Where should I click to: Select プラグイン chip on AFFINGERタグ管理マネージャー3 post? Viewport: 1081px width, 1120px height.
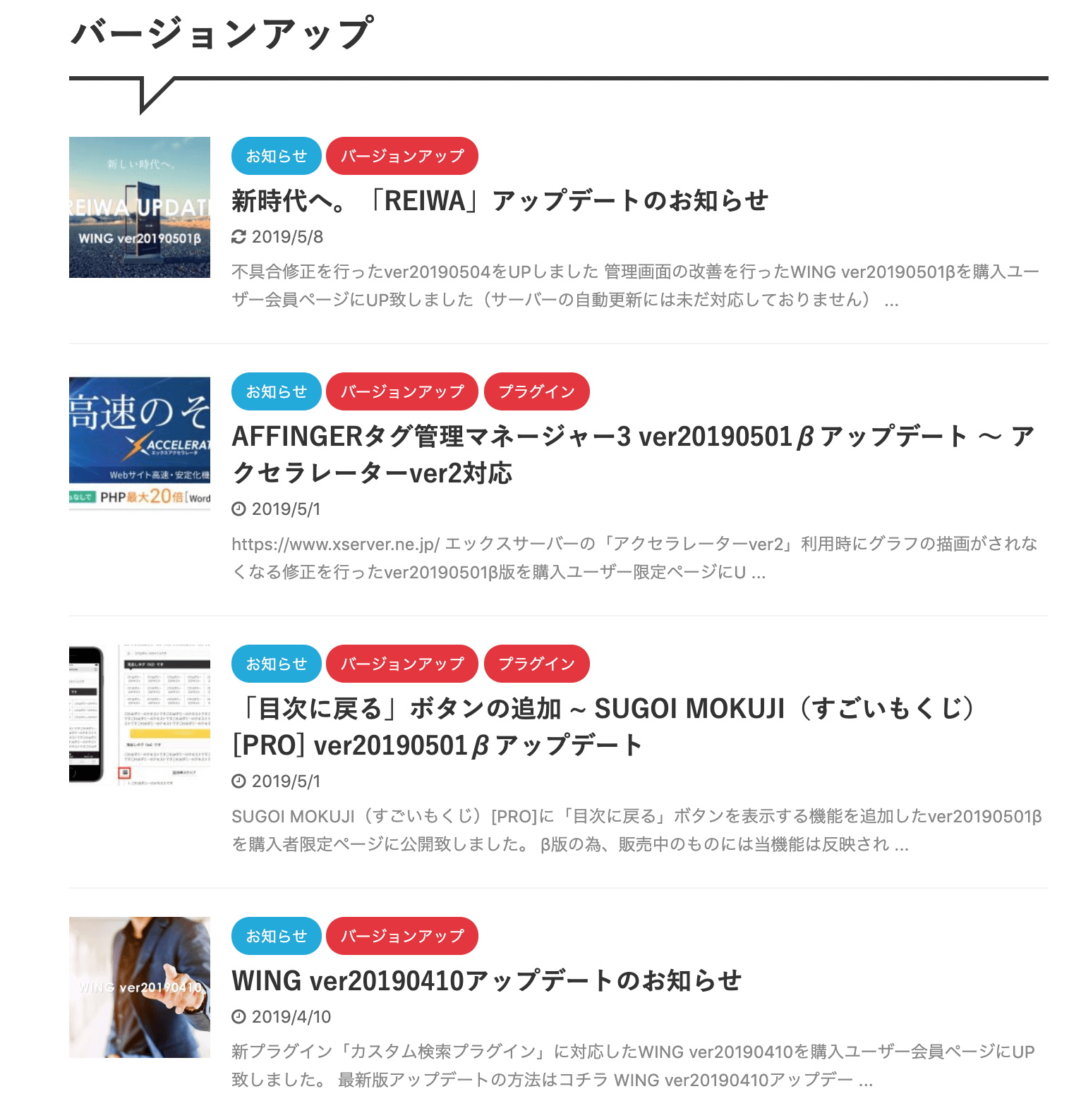(x=536, y=391)
